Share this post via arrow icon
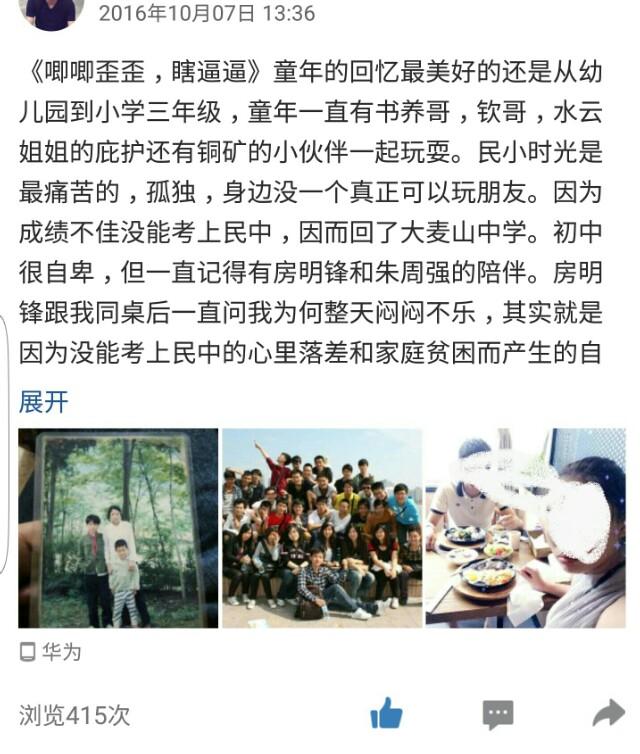The image size is (640, 754). coord(608,713)
